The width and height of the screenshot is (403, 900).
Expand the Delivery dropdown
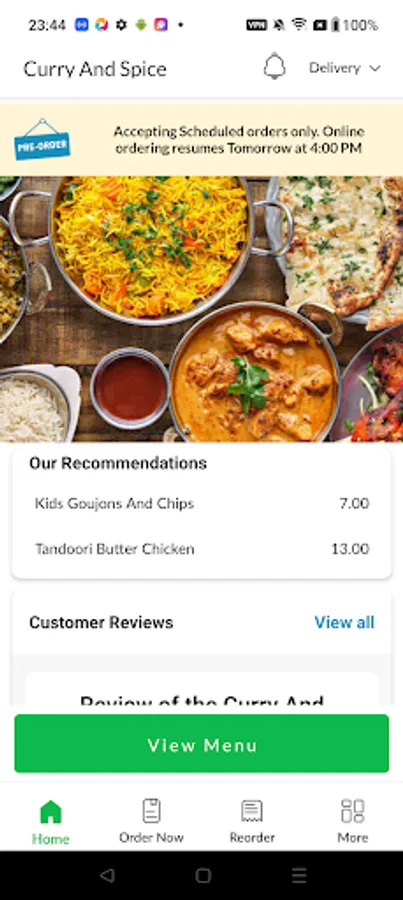(x=344, y=68)
